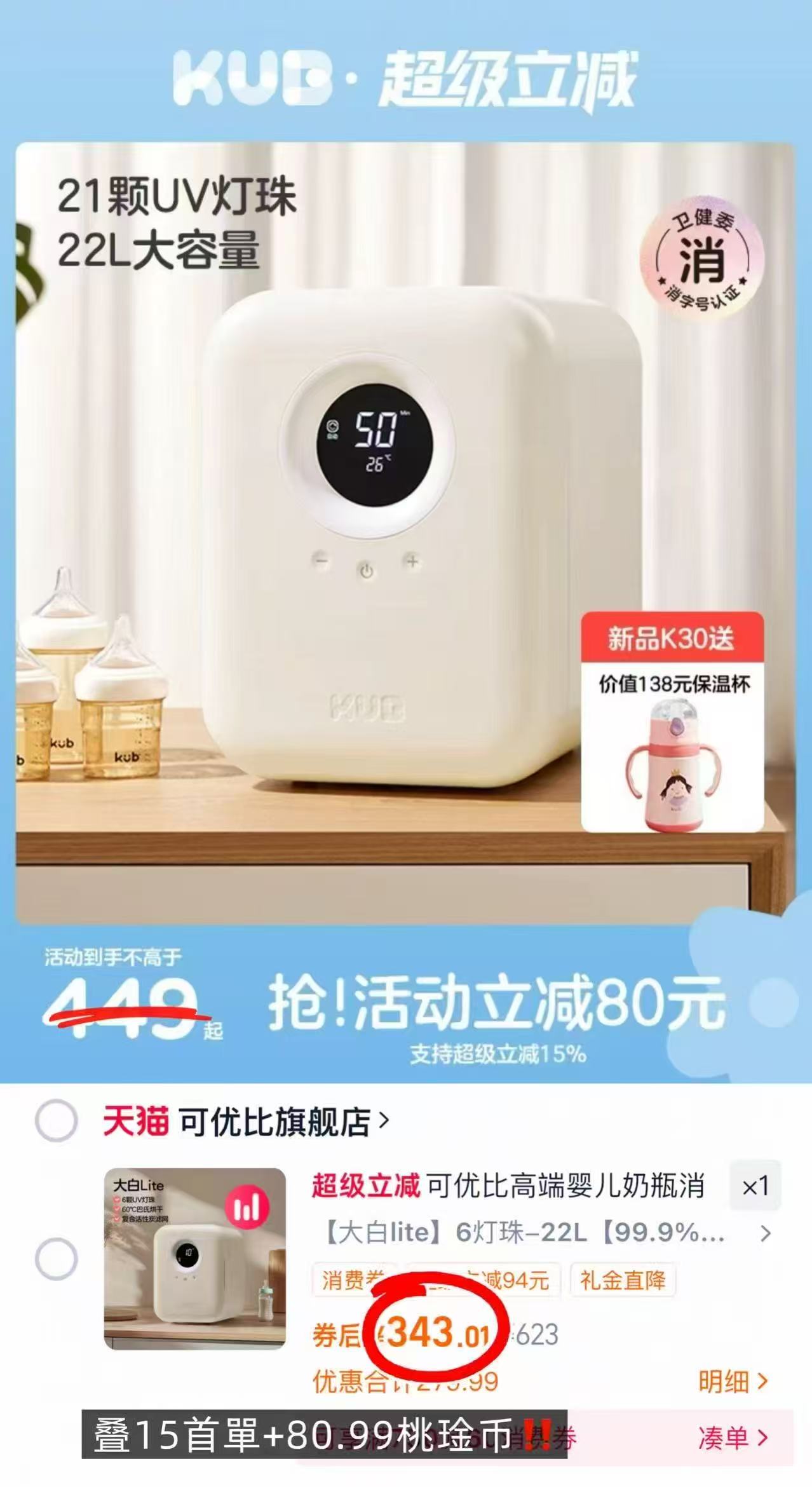Click the 超级立减 red badge before product title
812x1487 pixels.
tap(365, 1185)
